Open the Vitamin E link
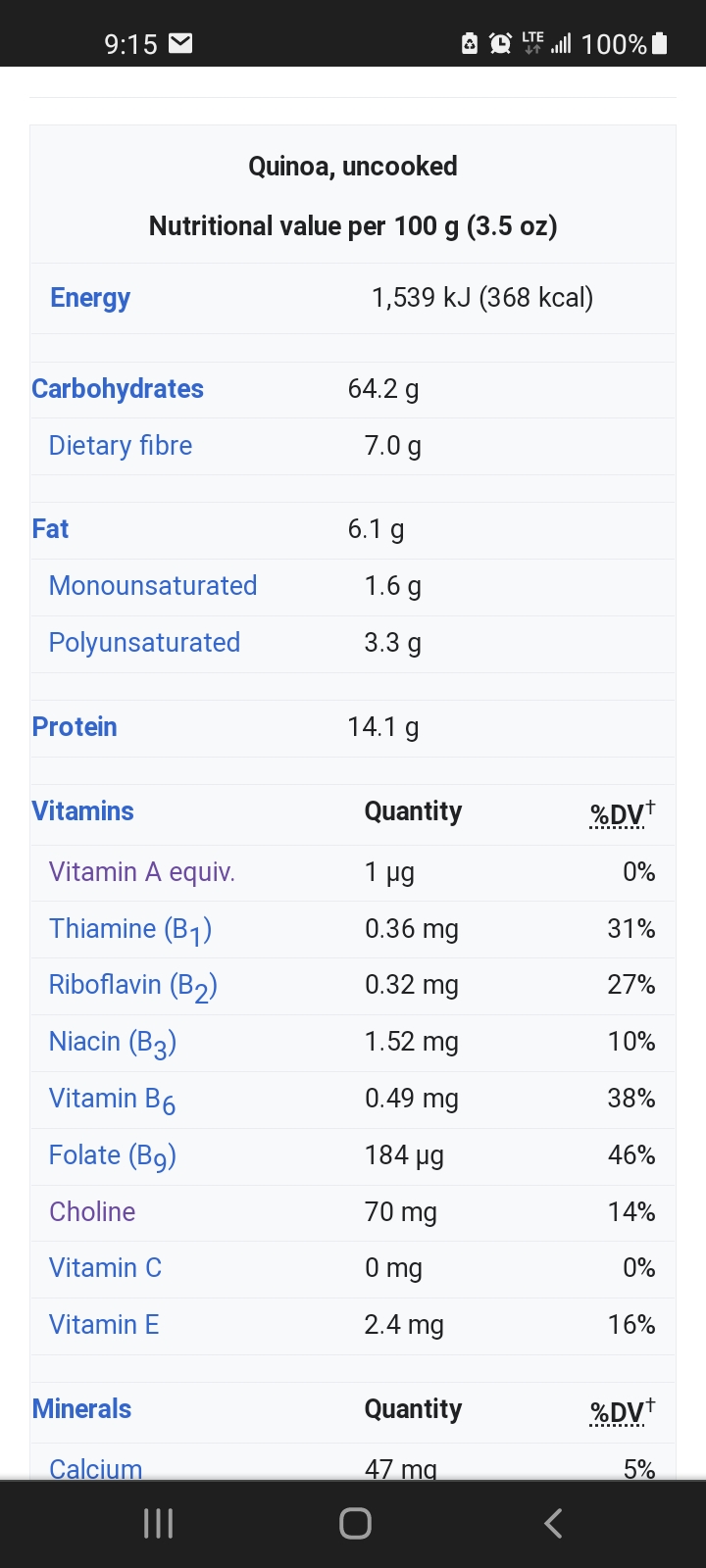This screenshot has width=706, height=1568. click(104, 1325)
